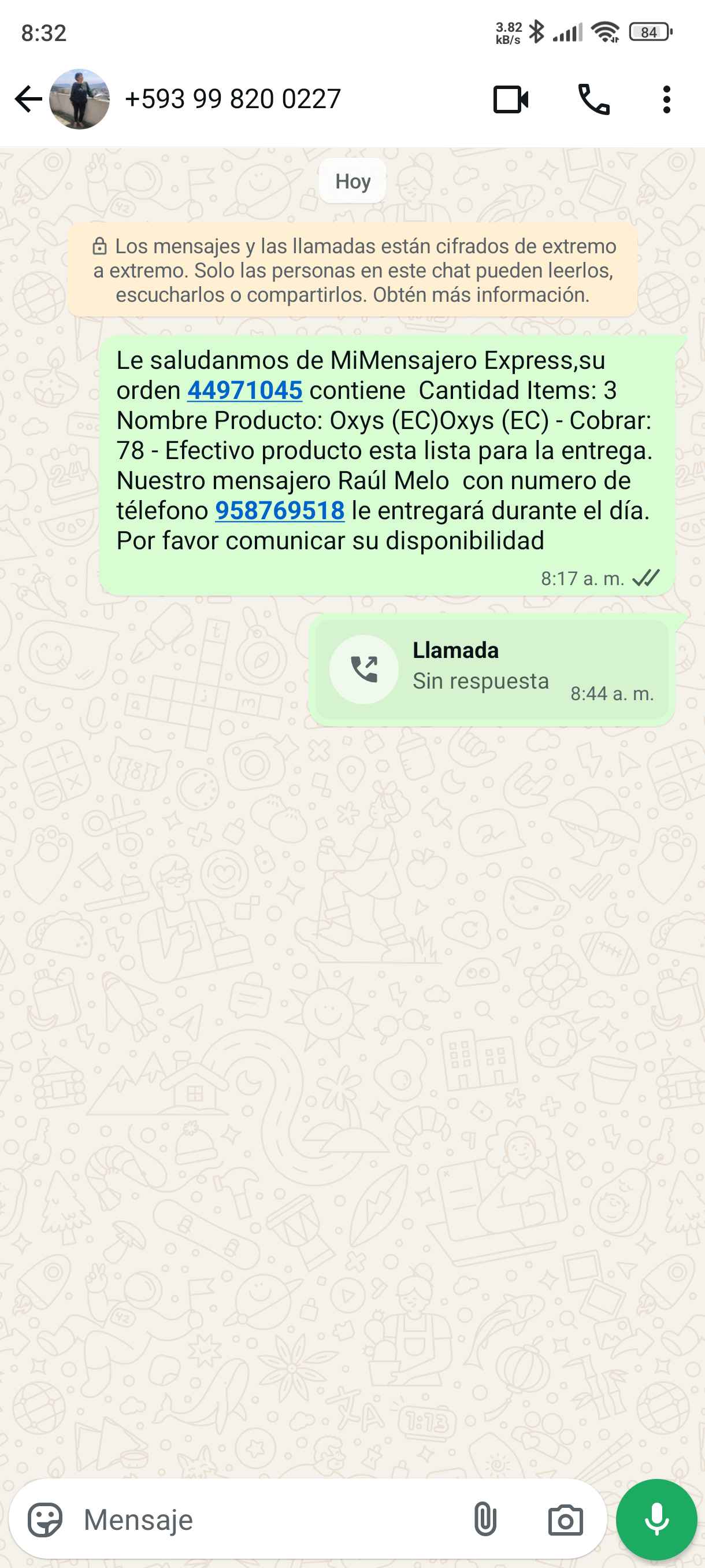
Task: Start a voice call with this contact
Action: (593, 99)
